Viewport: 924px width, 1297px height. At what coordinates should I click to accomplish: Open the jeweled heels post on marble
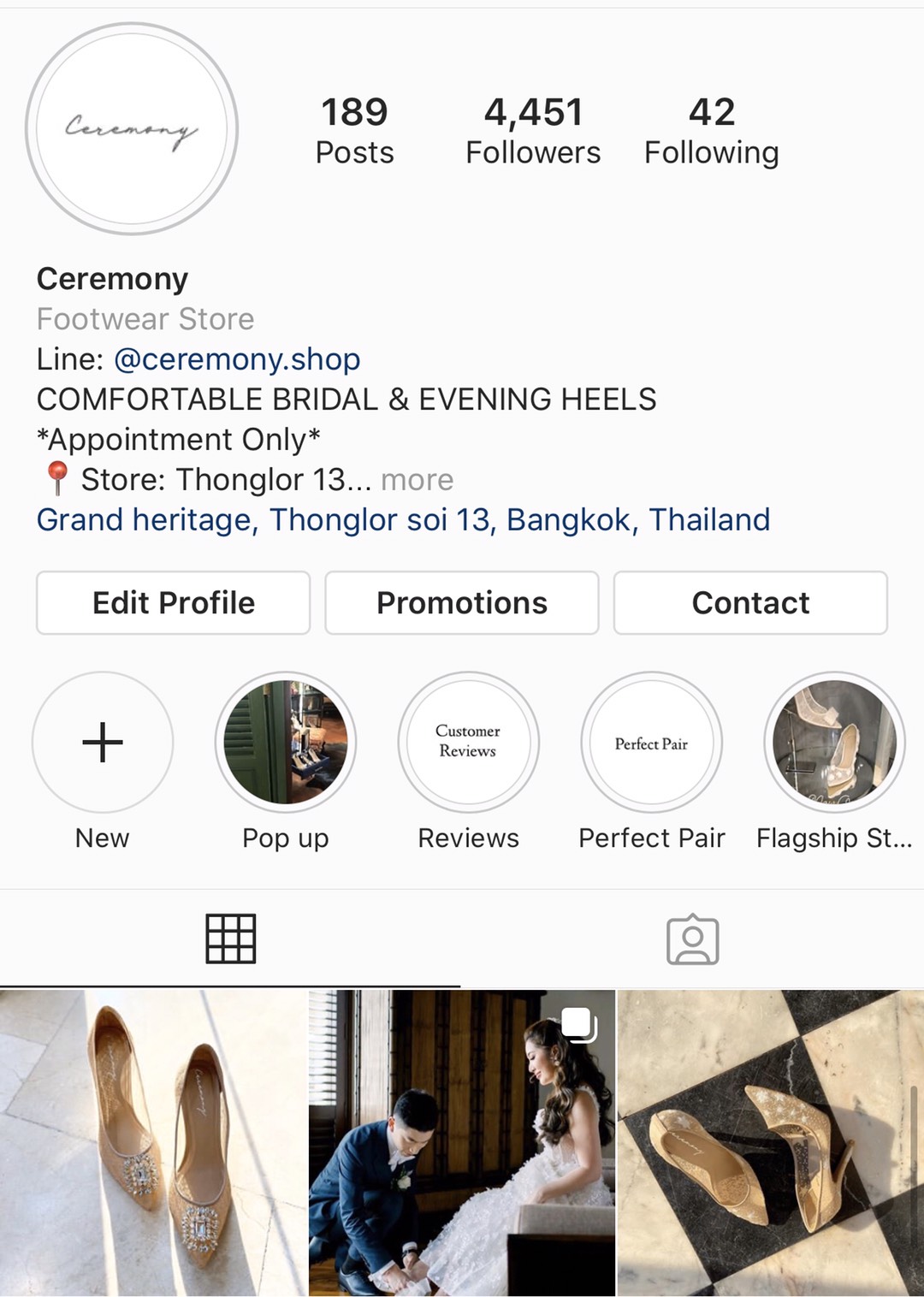[x=153, y=1142]
